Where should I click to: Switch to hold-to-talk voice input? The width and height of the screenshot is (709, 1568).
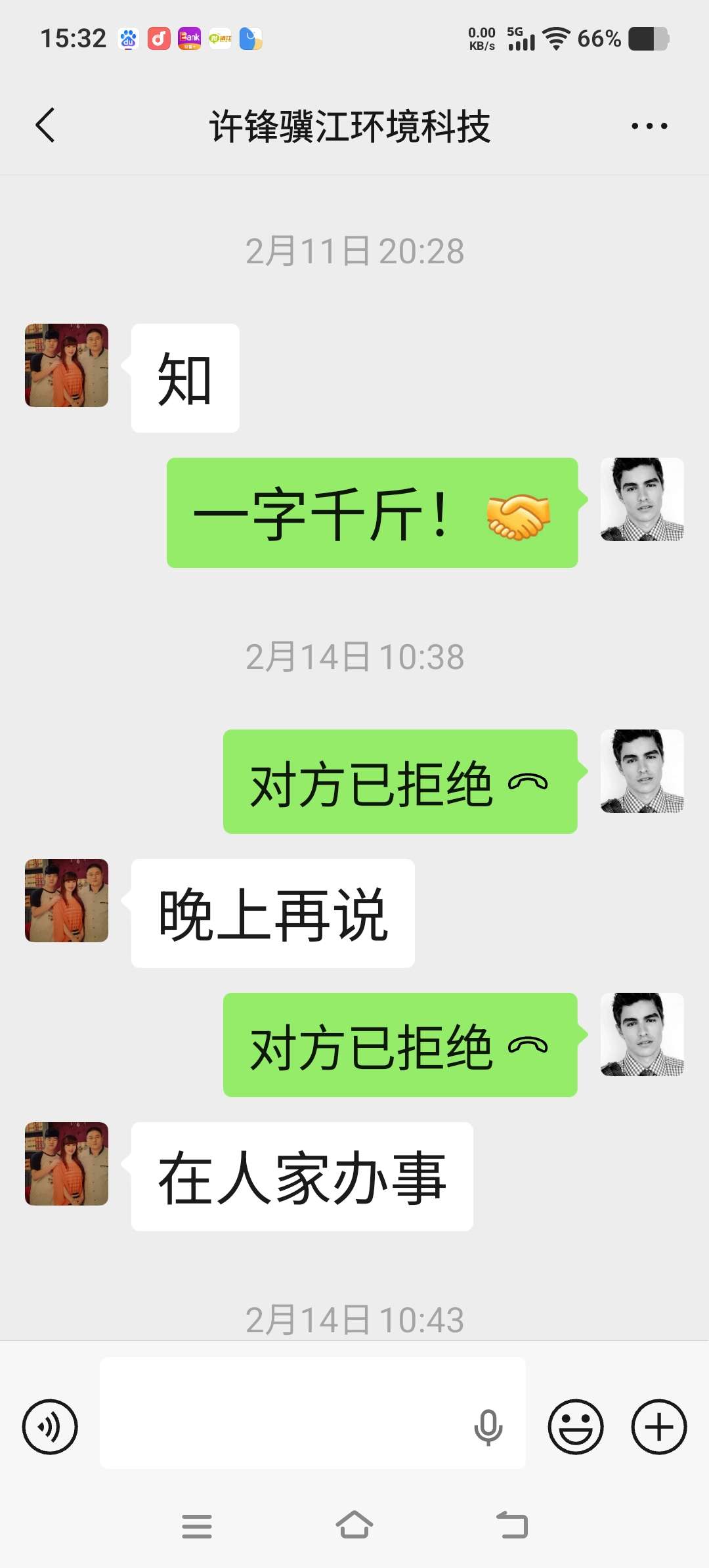[50, 1427]
